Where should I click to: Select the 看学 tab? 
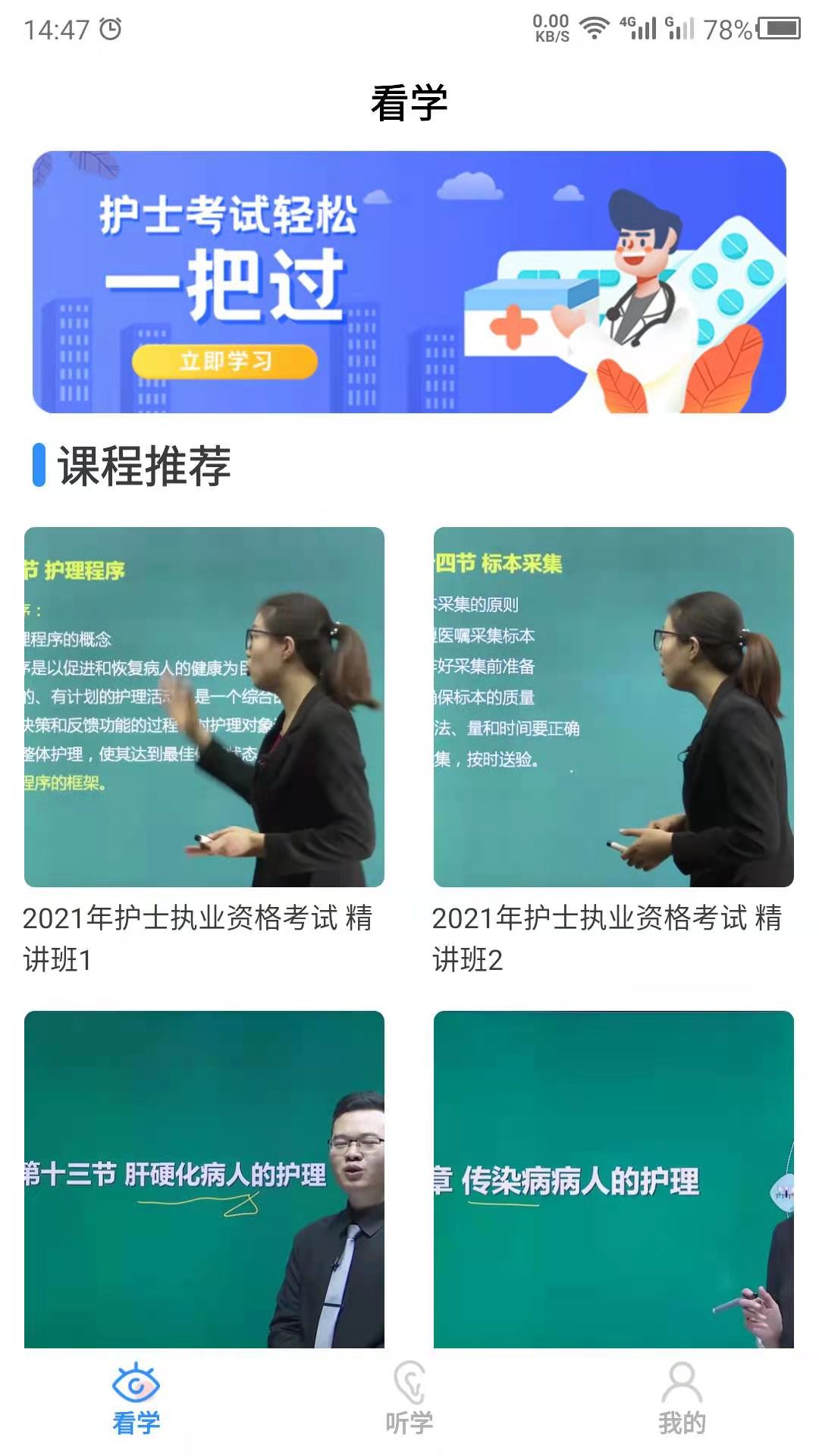coord(136,1399)
